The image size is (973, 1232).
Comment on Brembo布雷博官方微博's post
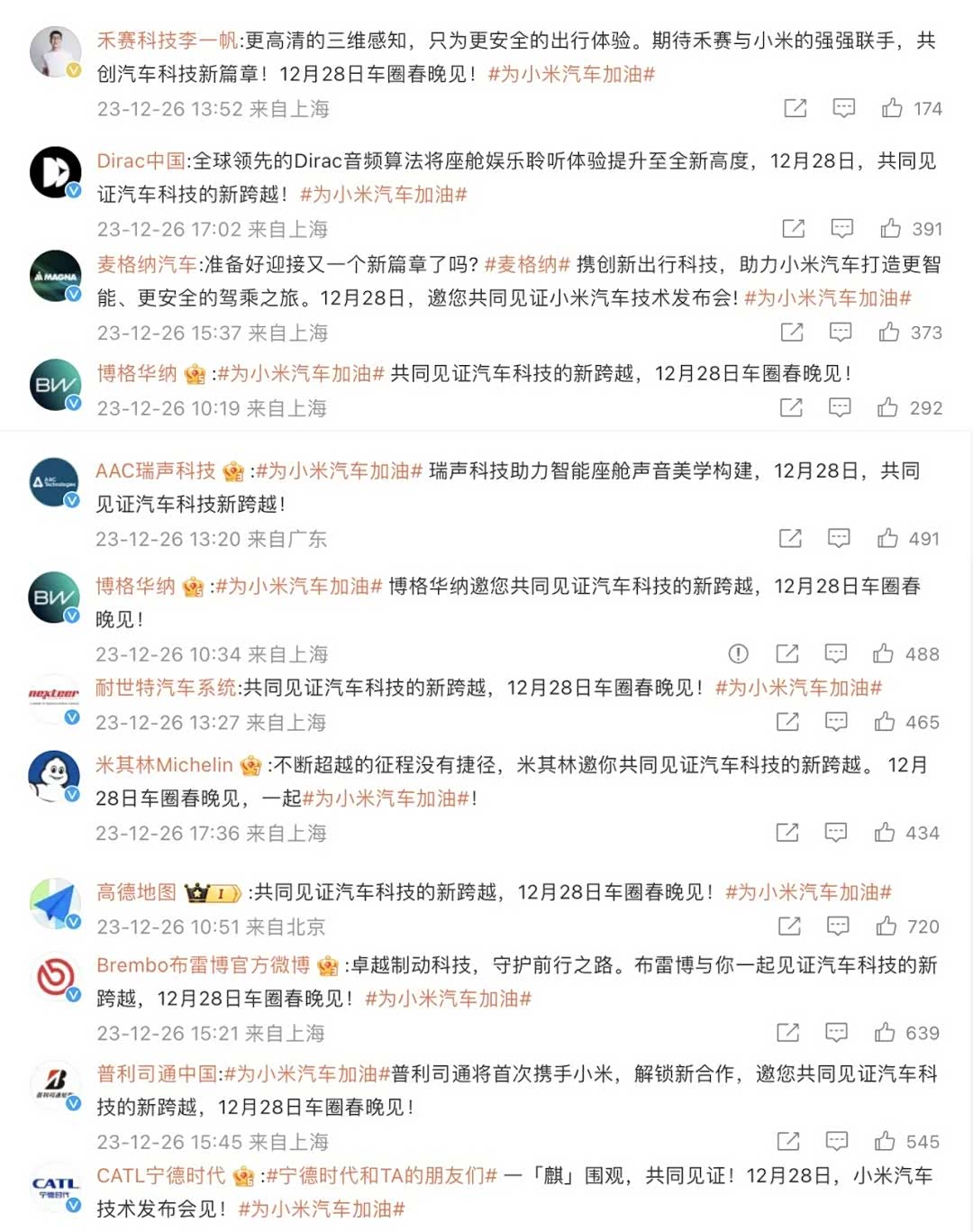pyautogui.click(x=836, y=1033)
